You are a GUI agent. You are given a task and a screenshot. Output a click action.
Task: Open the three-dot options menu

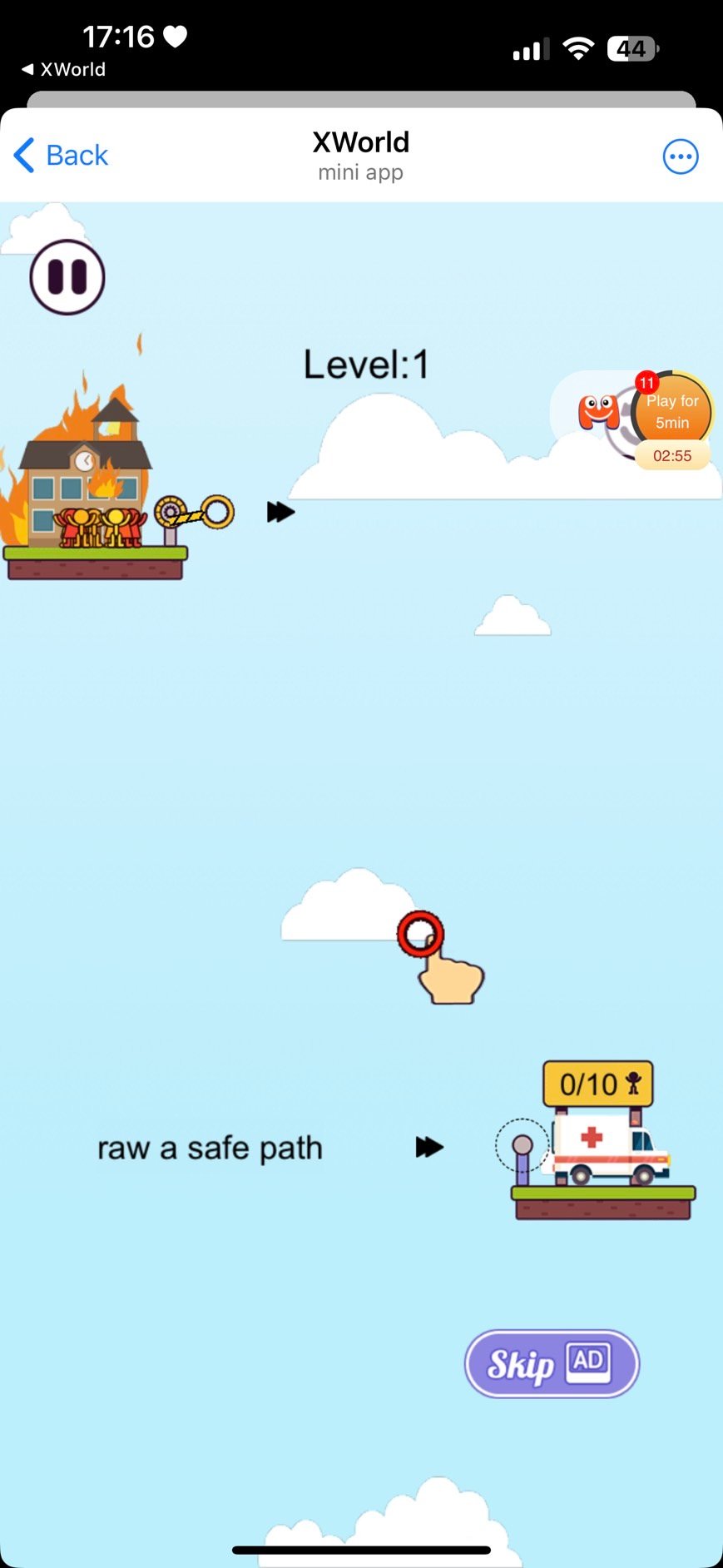(x=680, y=156)
